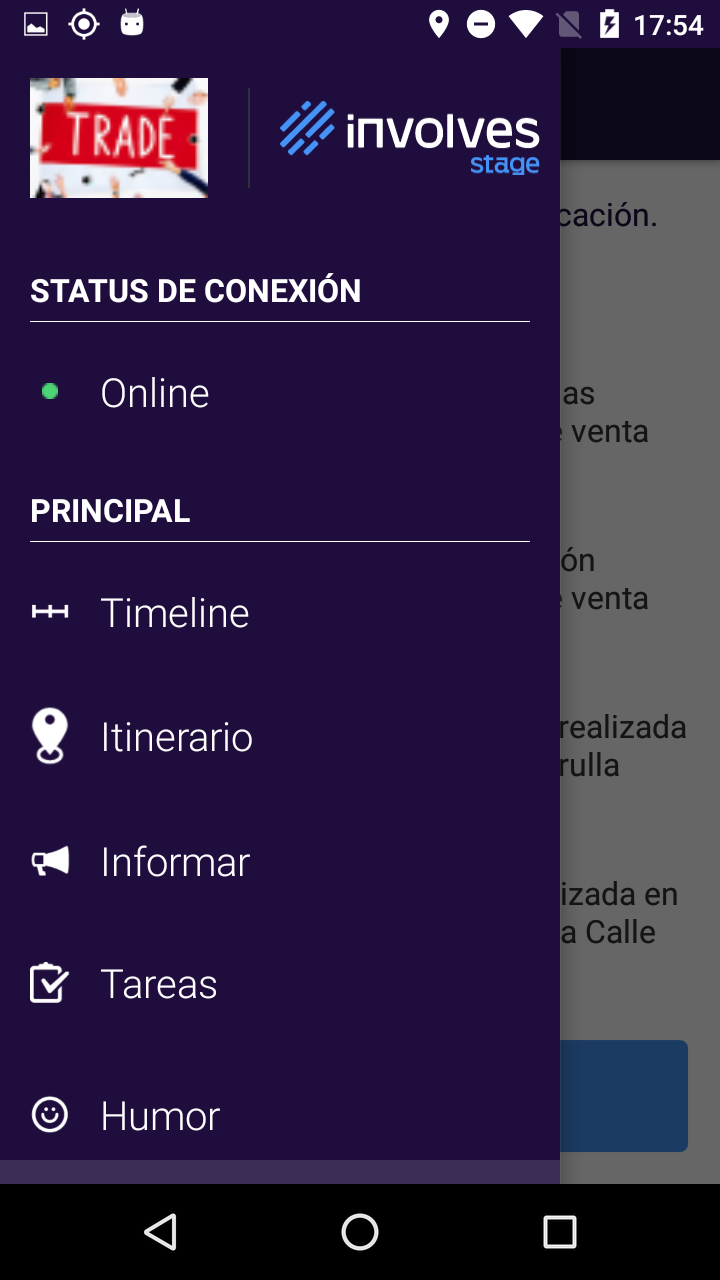Screen dimensions: 720x1280
Task: Select the Informar menu item
Action: point(175,862)
